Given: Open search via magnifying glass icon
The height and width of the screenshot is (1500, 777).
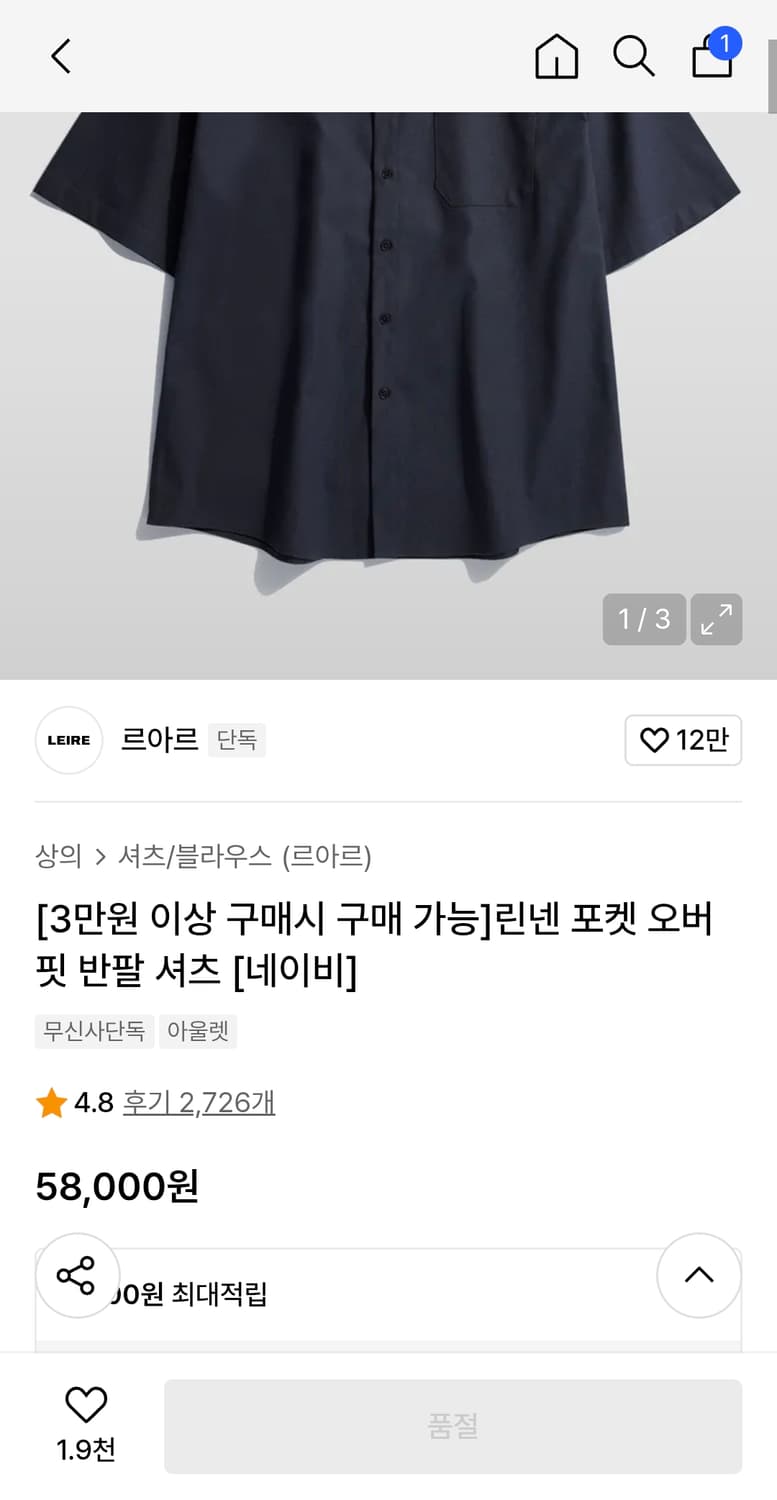Looking at the screenshot, I should [x=633, y=57].
